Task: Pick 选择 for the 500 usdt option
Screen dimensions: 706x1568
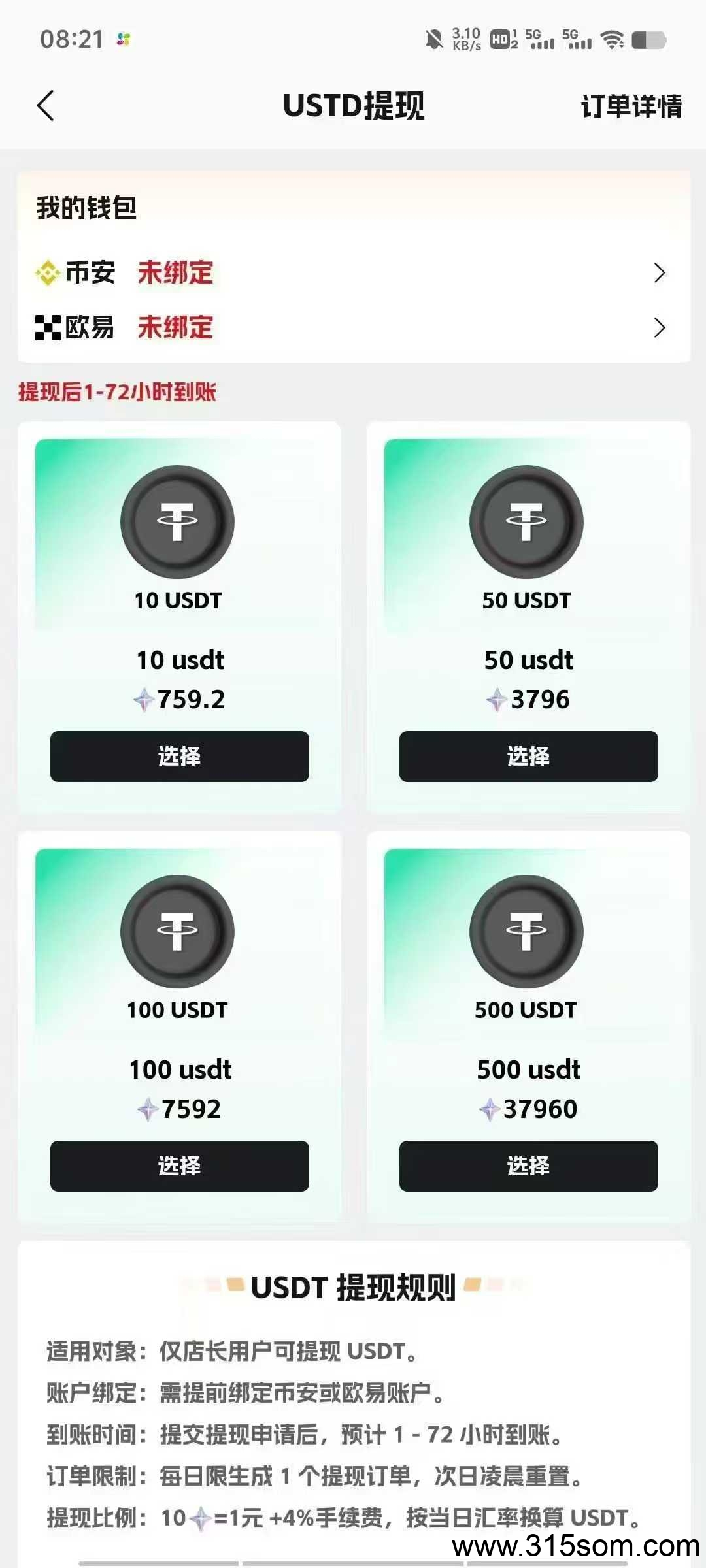Action: [529, 1166]
